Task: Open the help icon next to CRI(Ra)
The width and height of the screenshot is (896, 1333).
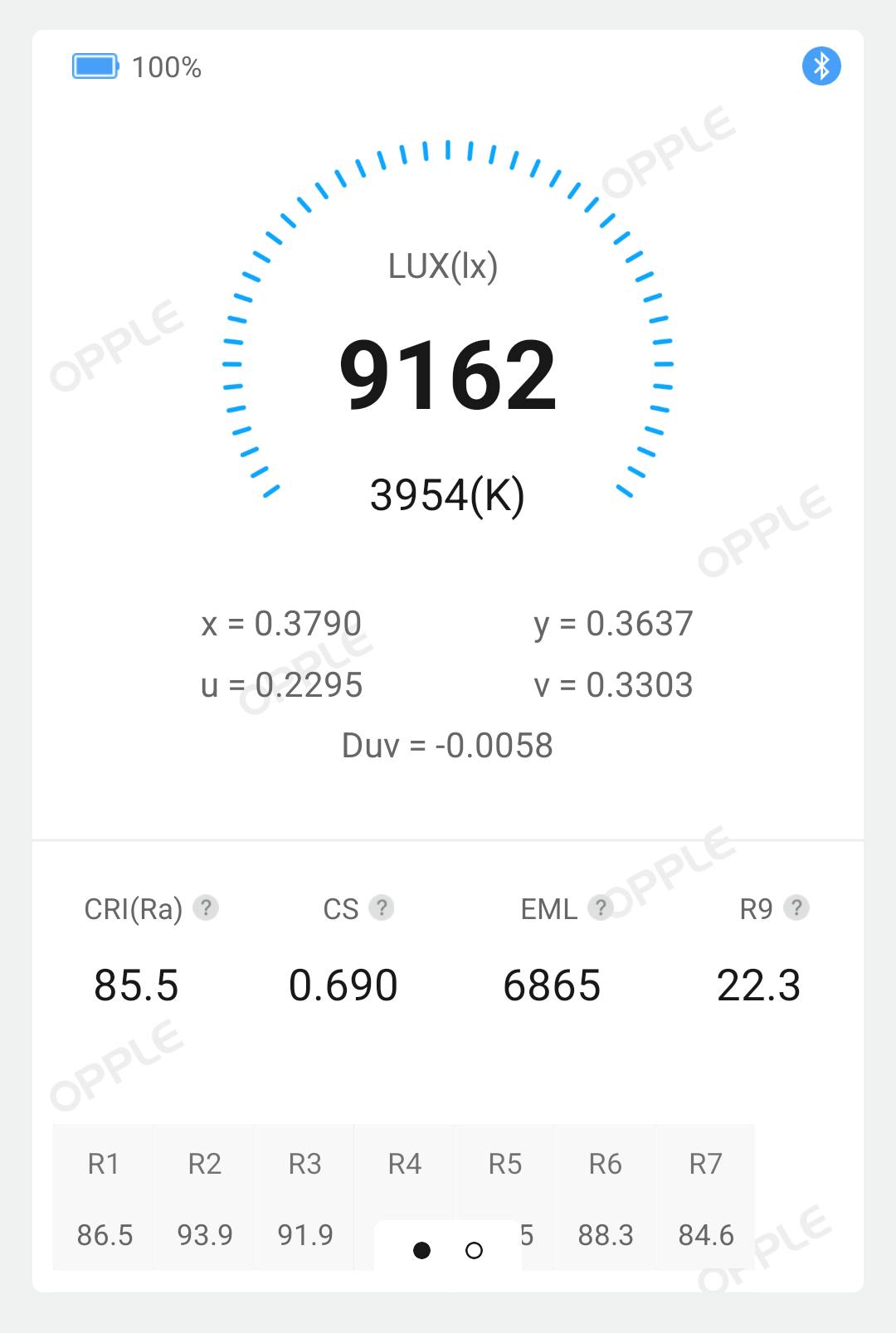Action: click(x=206, y=907)
